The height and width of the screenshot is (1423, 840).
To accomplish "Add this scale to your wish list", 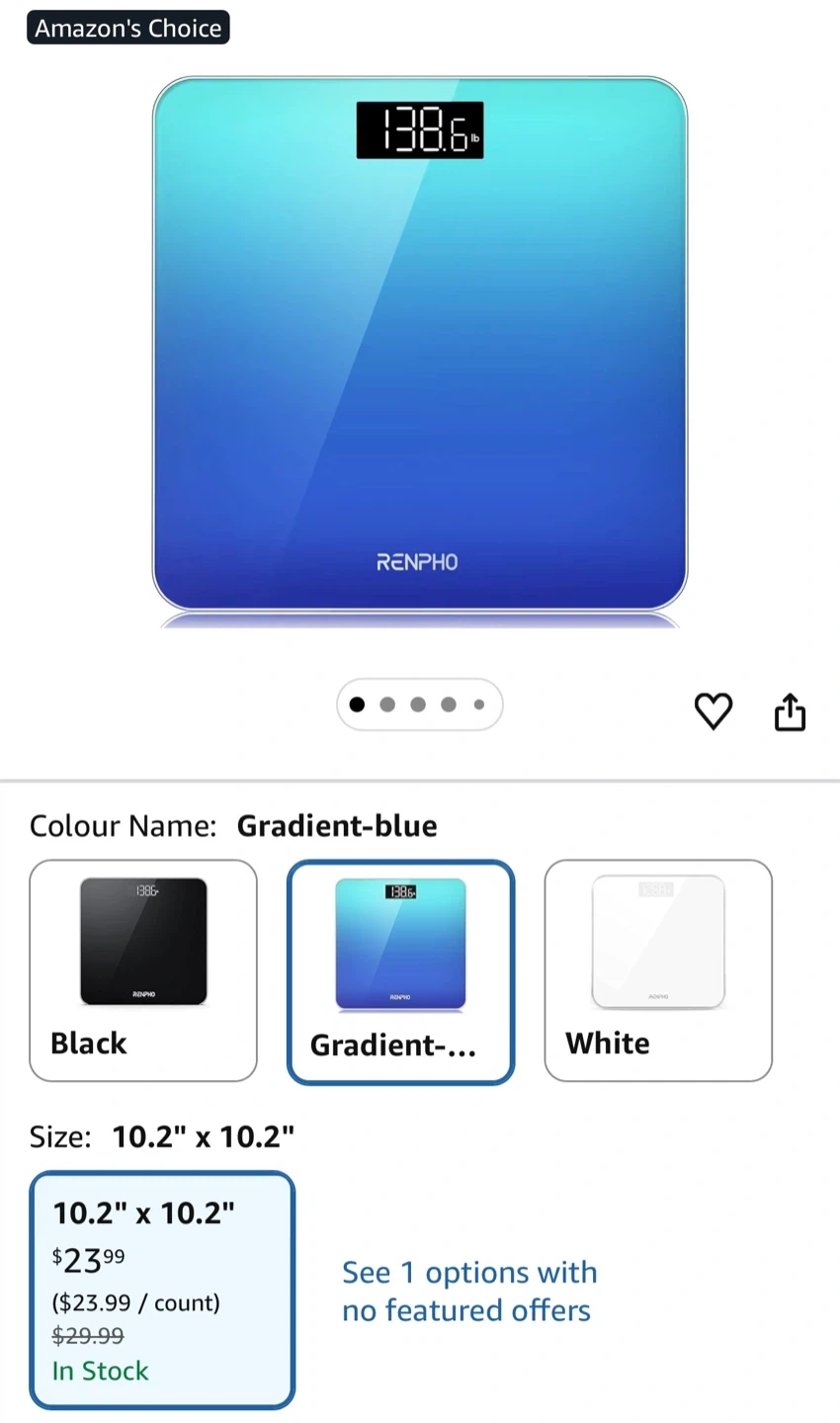I will pyautogui.click(x=713, y=711).
